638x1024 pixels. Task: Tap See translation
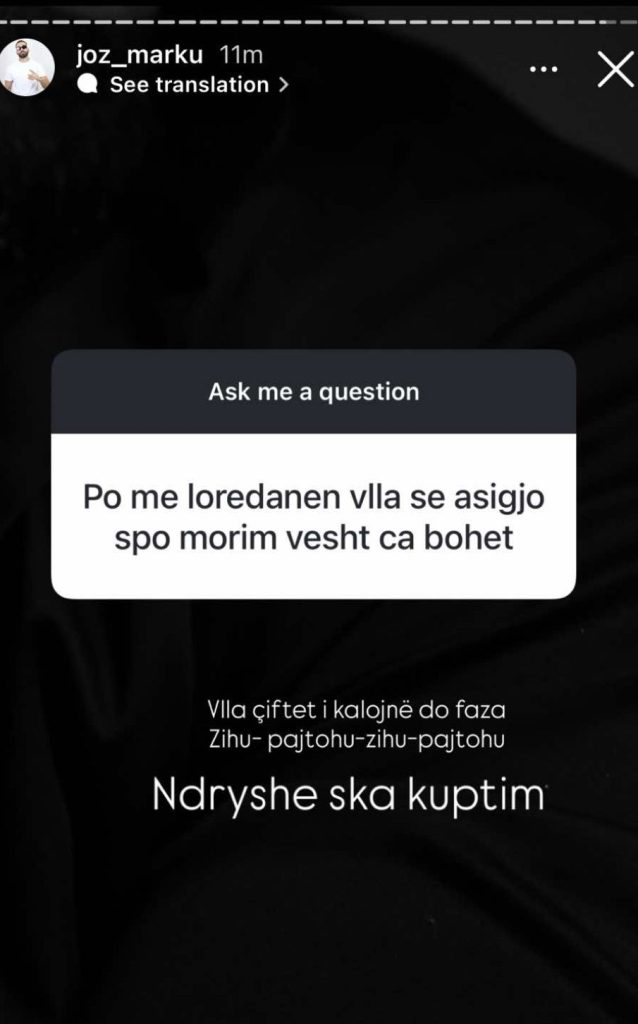pos(188,85)
